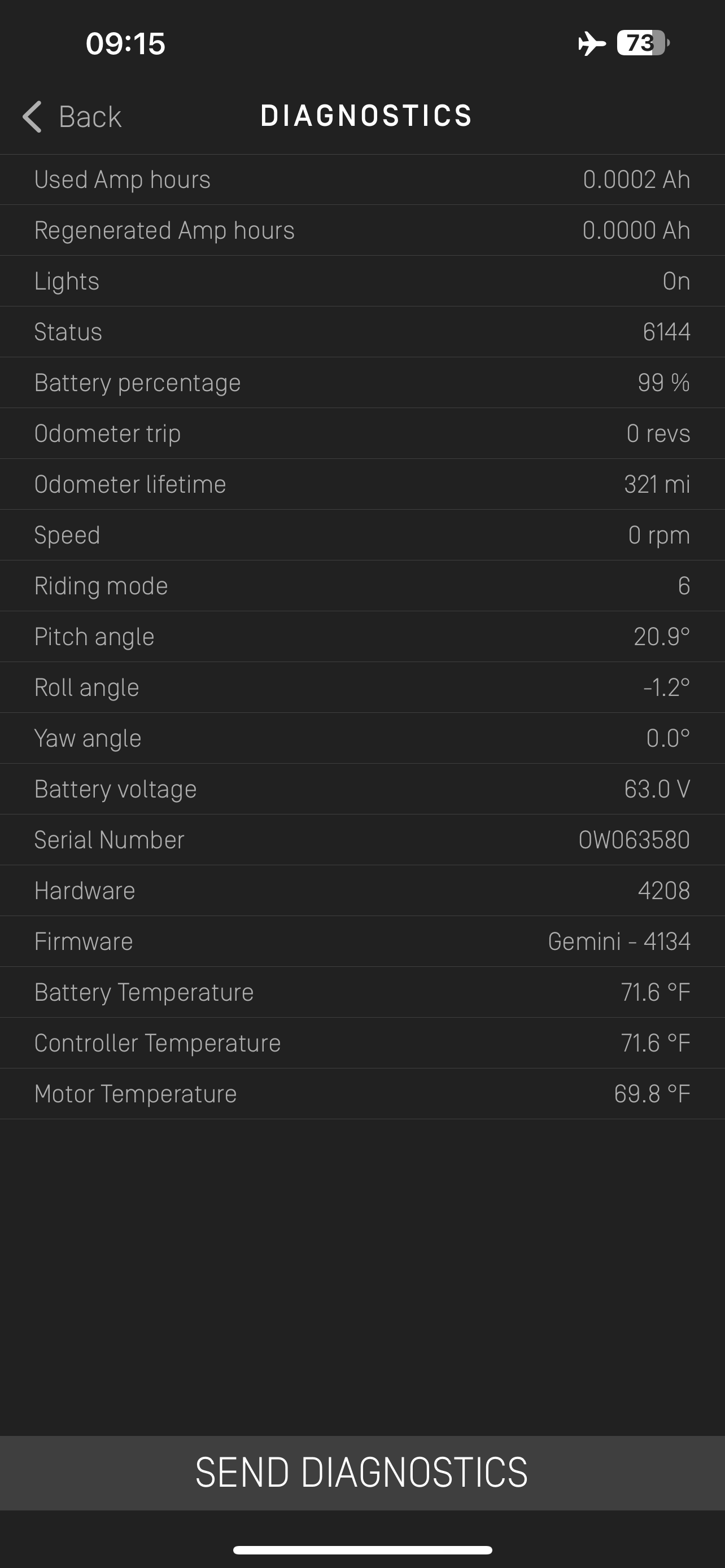Select the Regenerated Amp hours row
This screenshot has height=1568, width=725.
click(362, 230)
